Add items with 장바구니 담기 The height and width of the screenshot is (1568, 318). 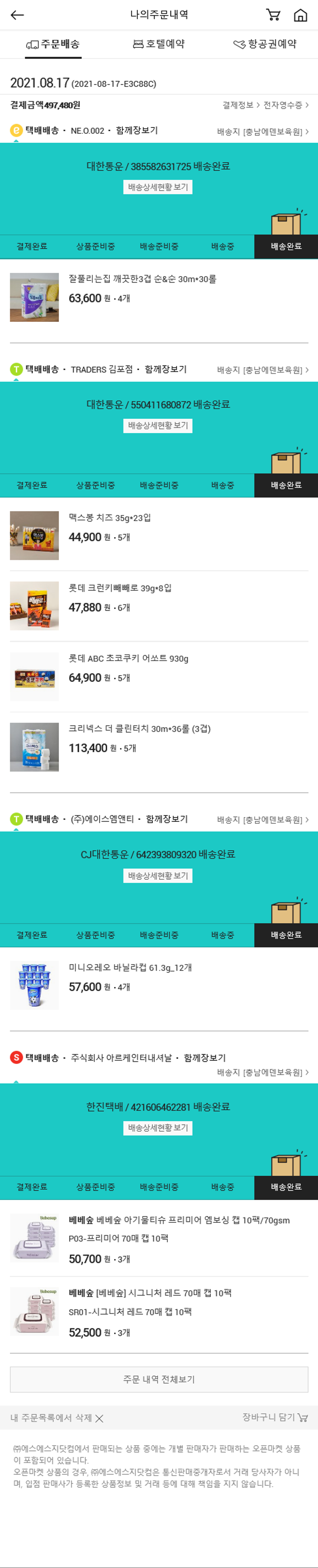pos(275,1417)
